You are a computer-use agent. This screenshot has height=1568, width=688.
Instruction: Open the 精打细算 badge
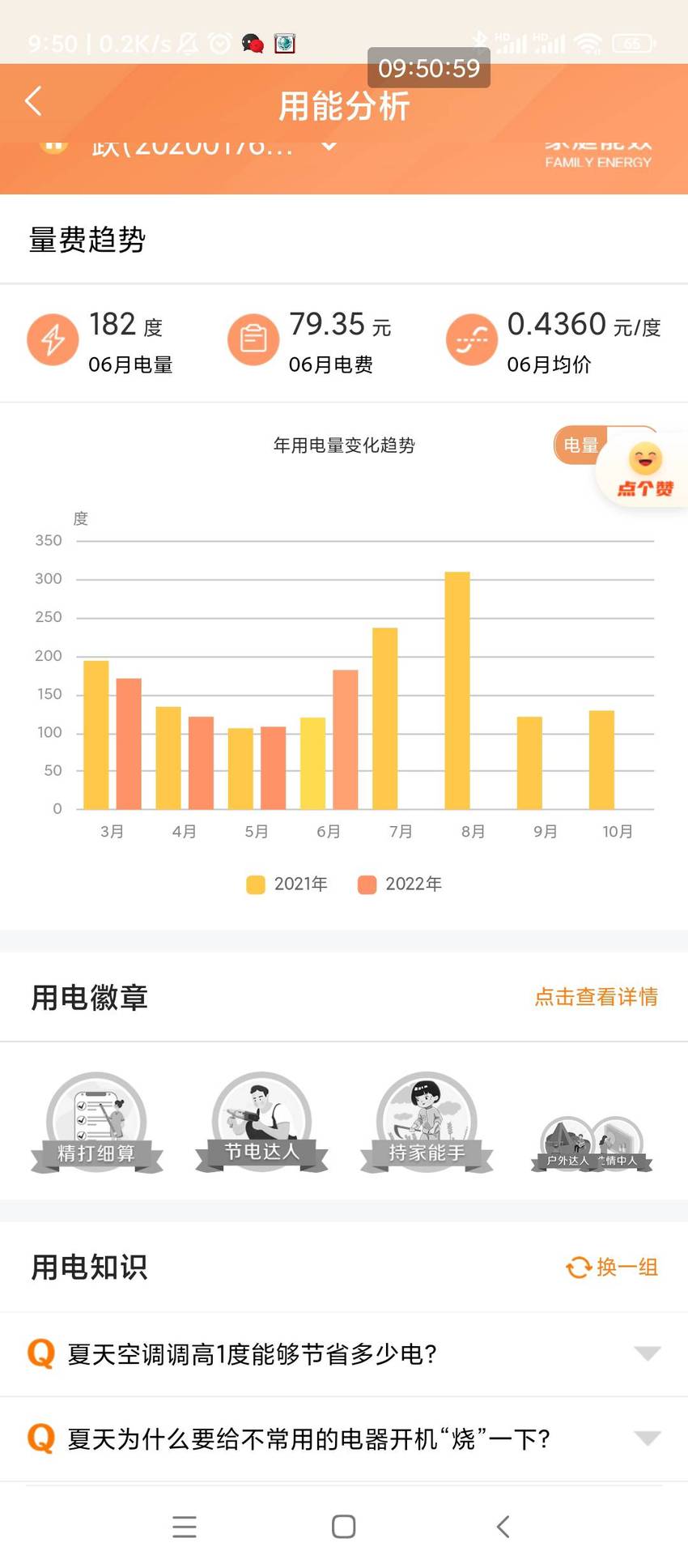(x=96, y=1123)
